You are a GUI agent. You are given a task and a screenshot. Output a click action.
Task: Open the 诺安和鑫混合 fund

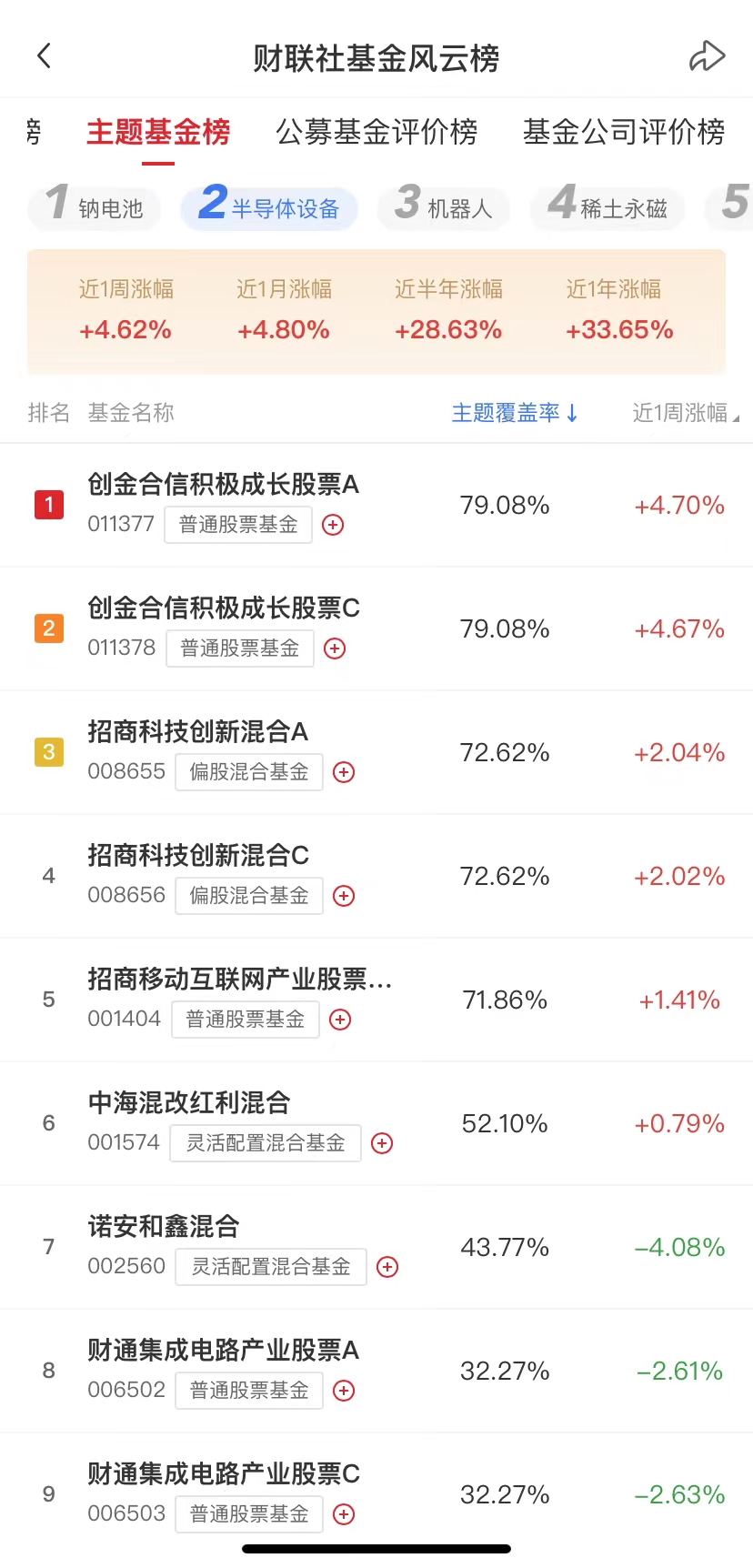point(164,1227)
